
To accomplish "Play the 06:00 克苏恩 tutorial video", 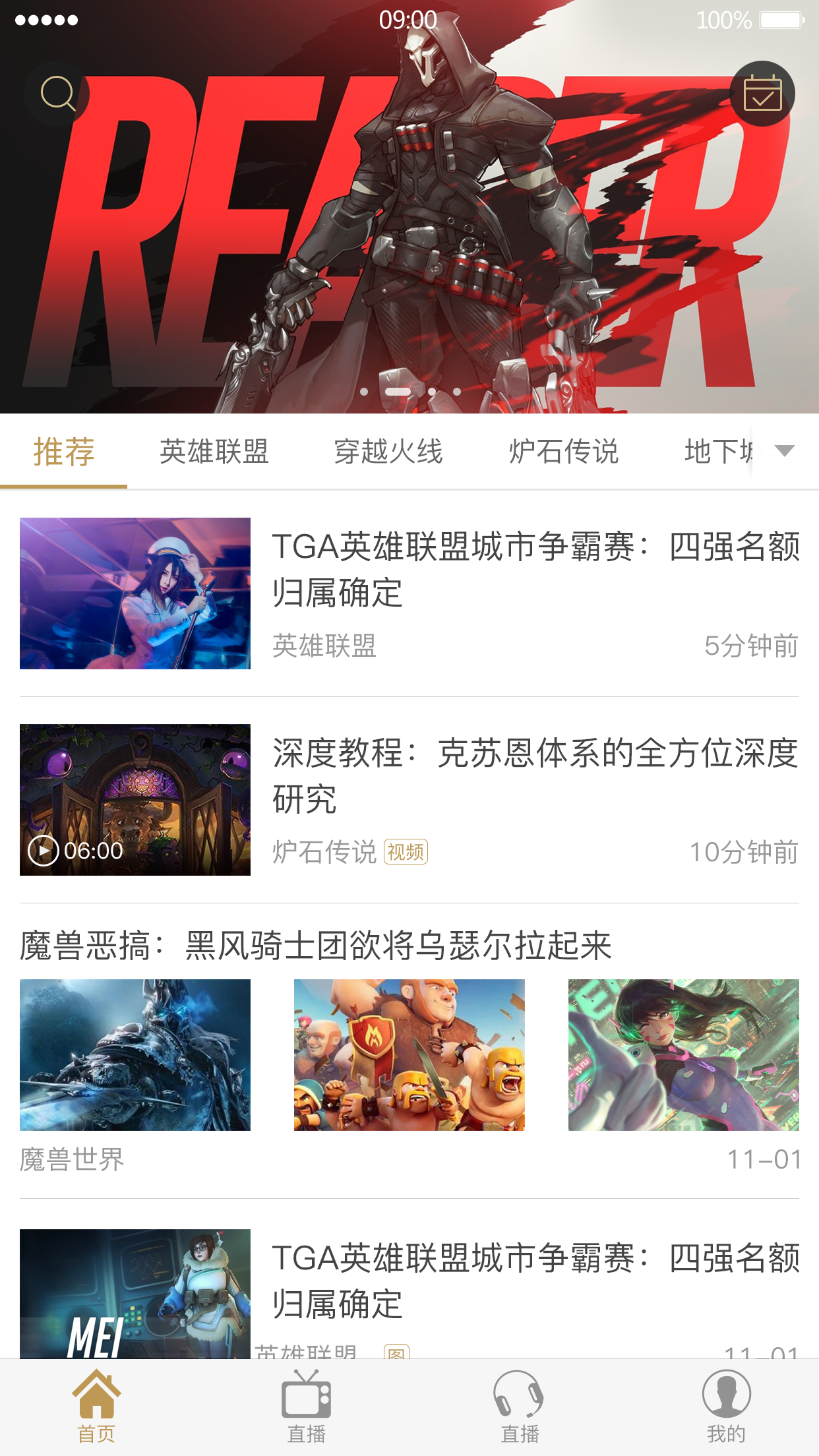I will [135, 799].
